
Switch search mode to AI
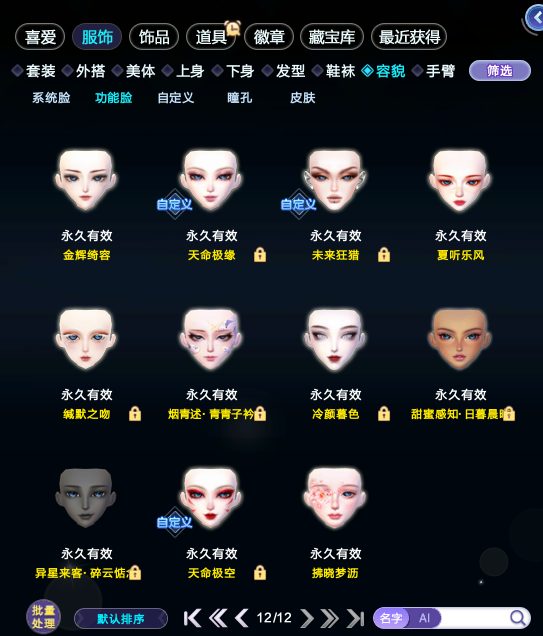(424, 618)
